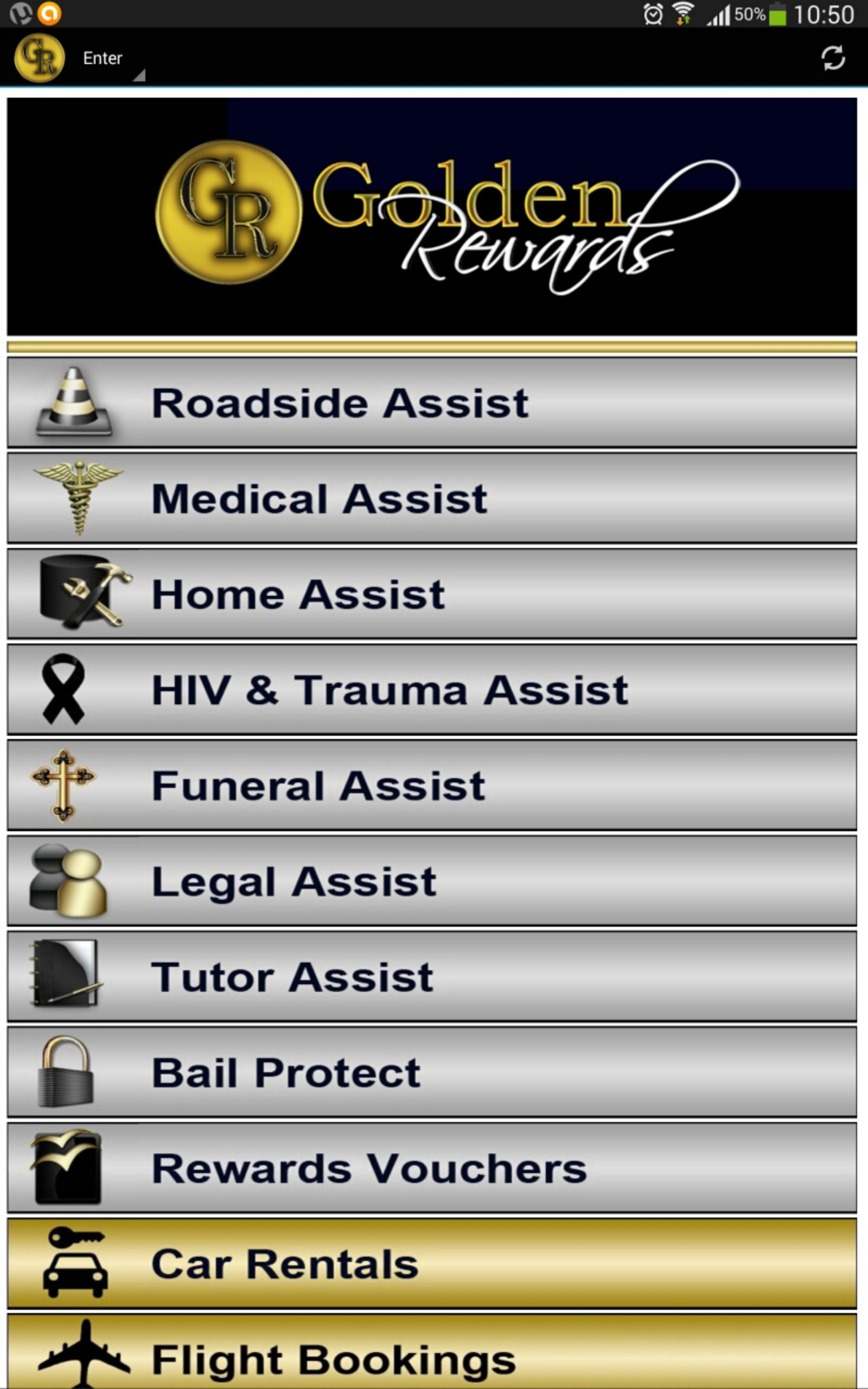
Task: Open Car Rentals
Action: [x=432, y=1263]
